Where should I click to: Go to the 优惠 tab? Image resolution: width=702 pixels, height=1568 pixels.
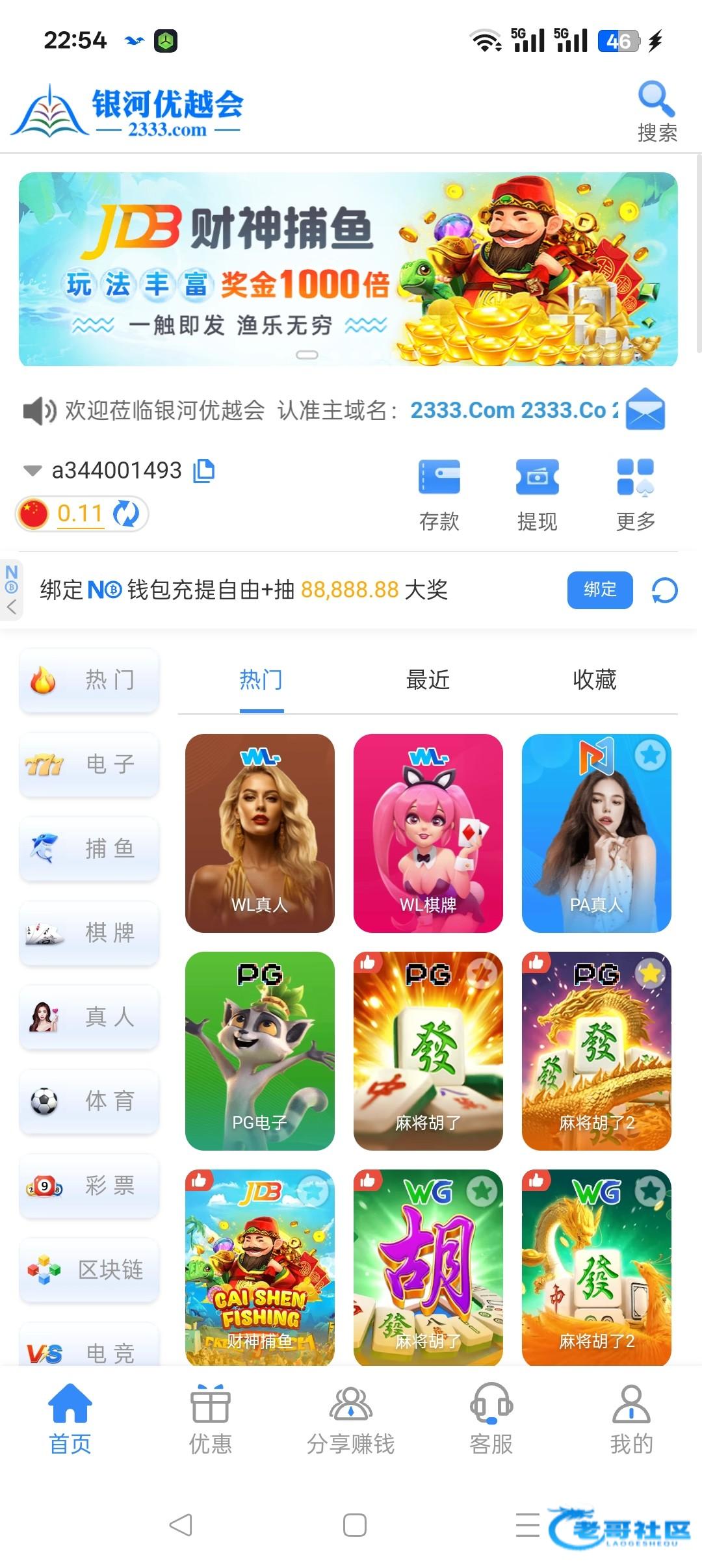(210, 1420)
